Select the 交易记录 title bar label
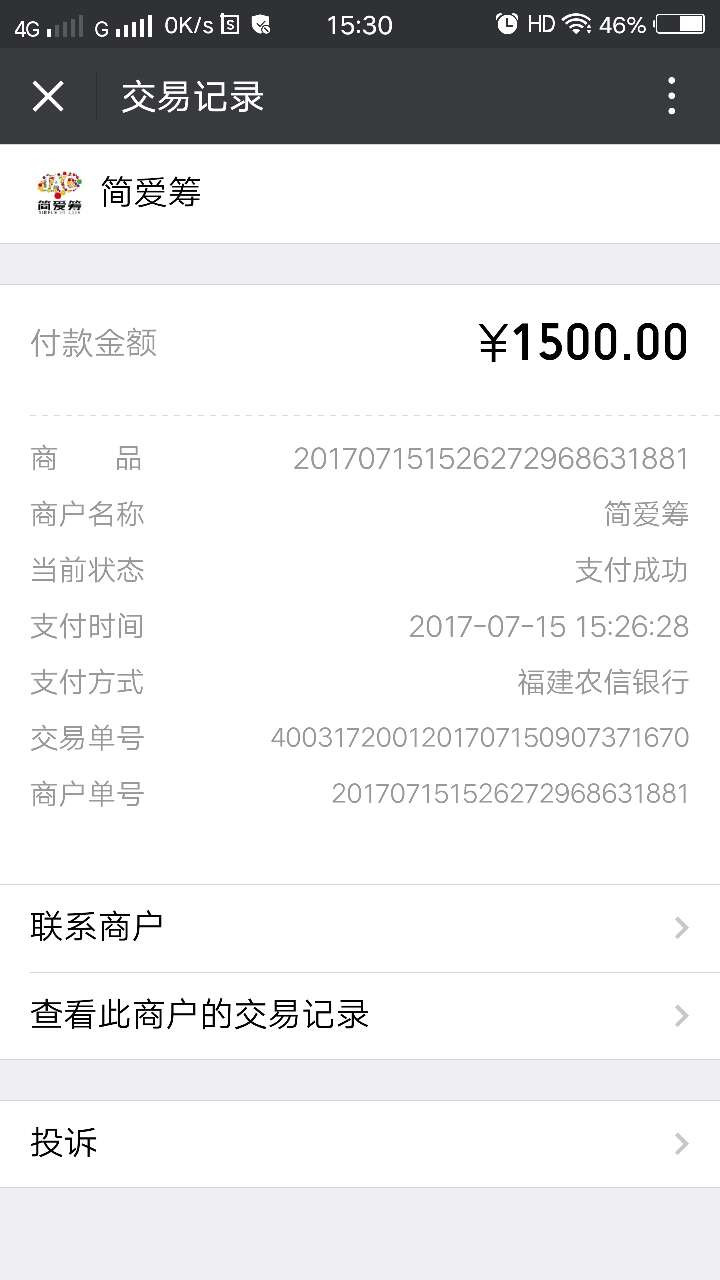 click(x=191, y=96)
